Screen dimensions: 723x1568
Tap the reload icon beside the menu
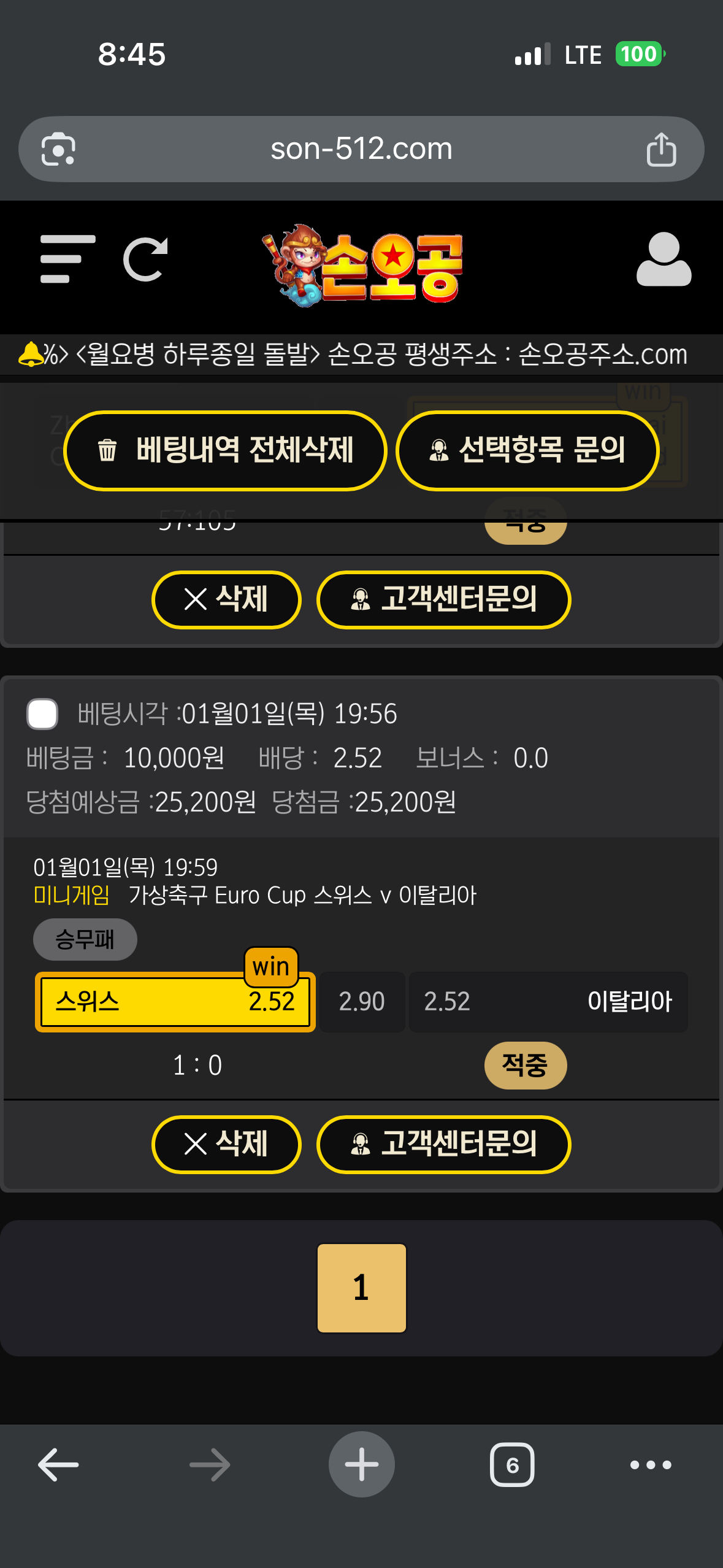(x=145, y=259)
